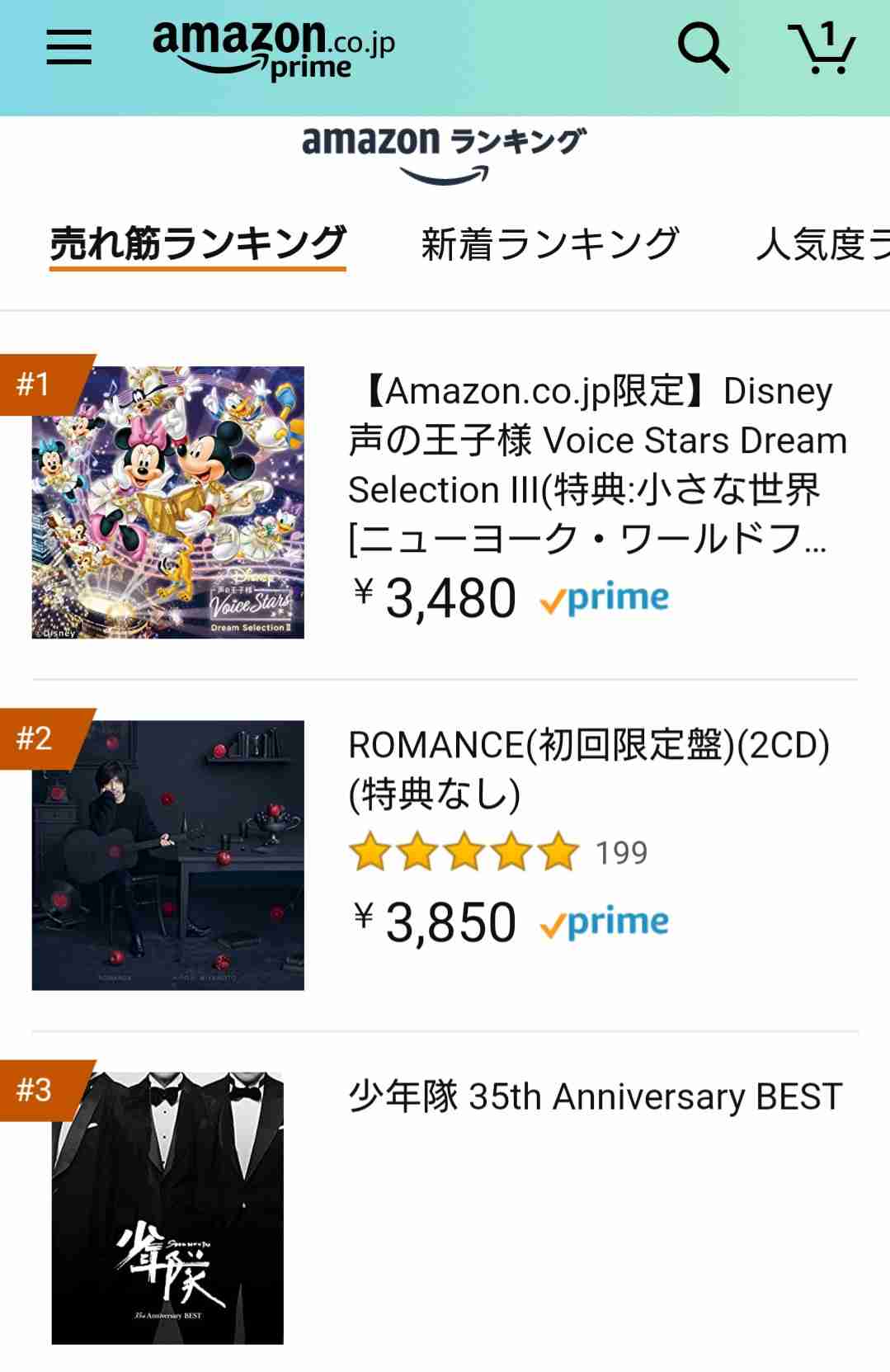Switch to the 新着ランキング tab

point(550,244)
